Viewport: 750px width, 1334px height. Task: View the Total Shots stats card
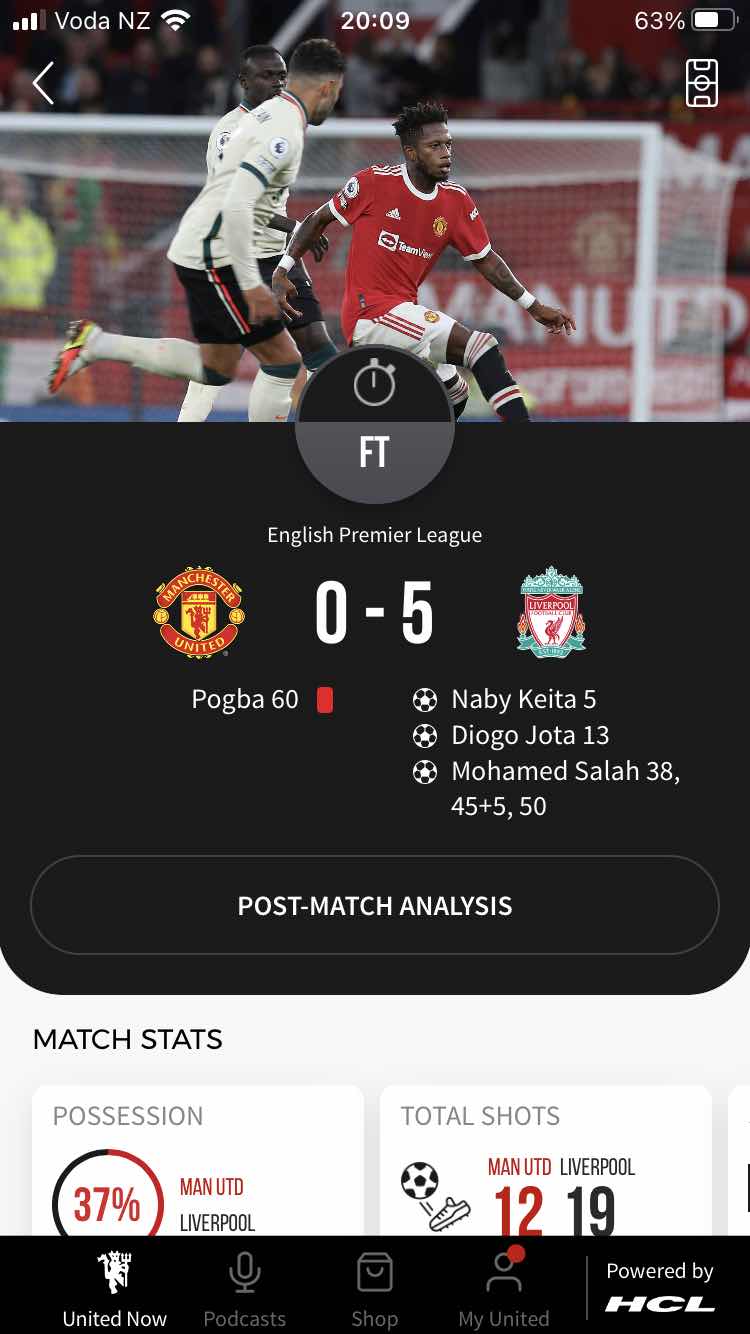click(546, 1165)
